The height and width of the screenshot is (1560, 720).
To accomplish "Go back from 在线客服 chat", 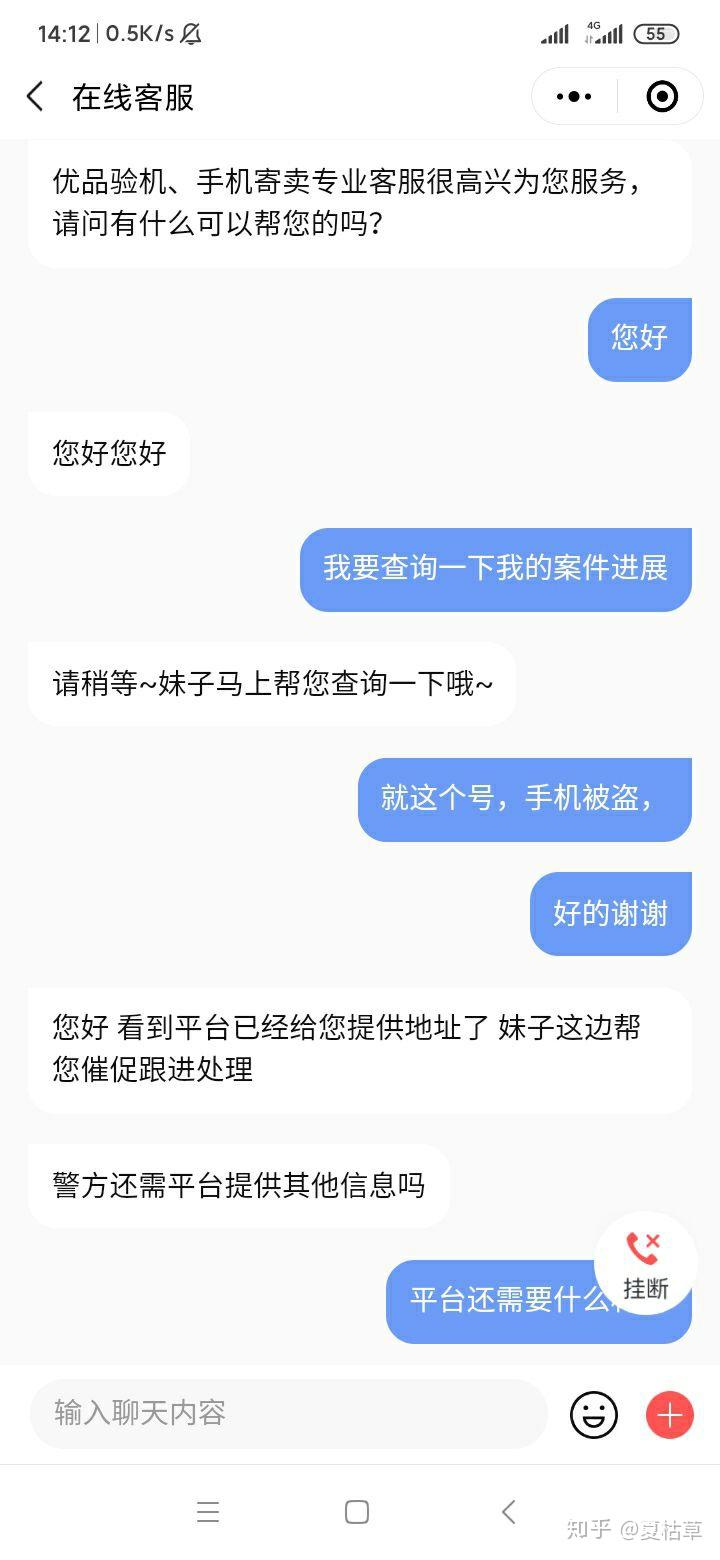I will (x=36, y=97).
